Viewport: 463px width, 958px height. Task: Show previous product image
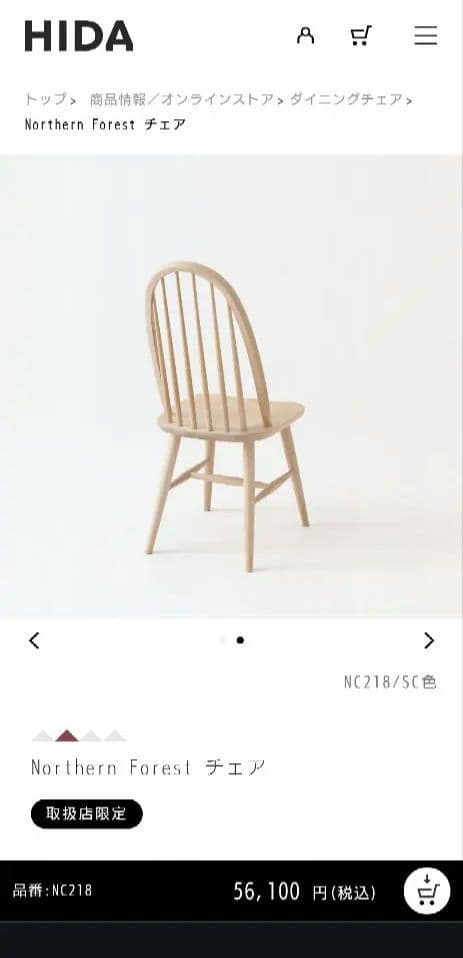tap(34, 640)
